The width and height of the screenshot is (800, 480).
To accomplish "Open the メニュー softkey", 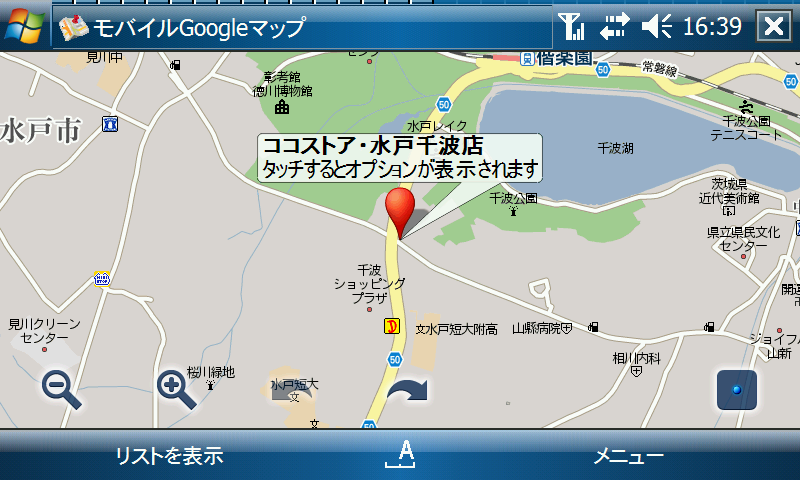I will (x=628, y=457).
